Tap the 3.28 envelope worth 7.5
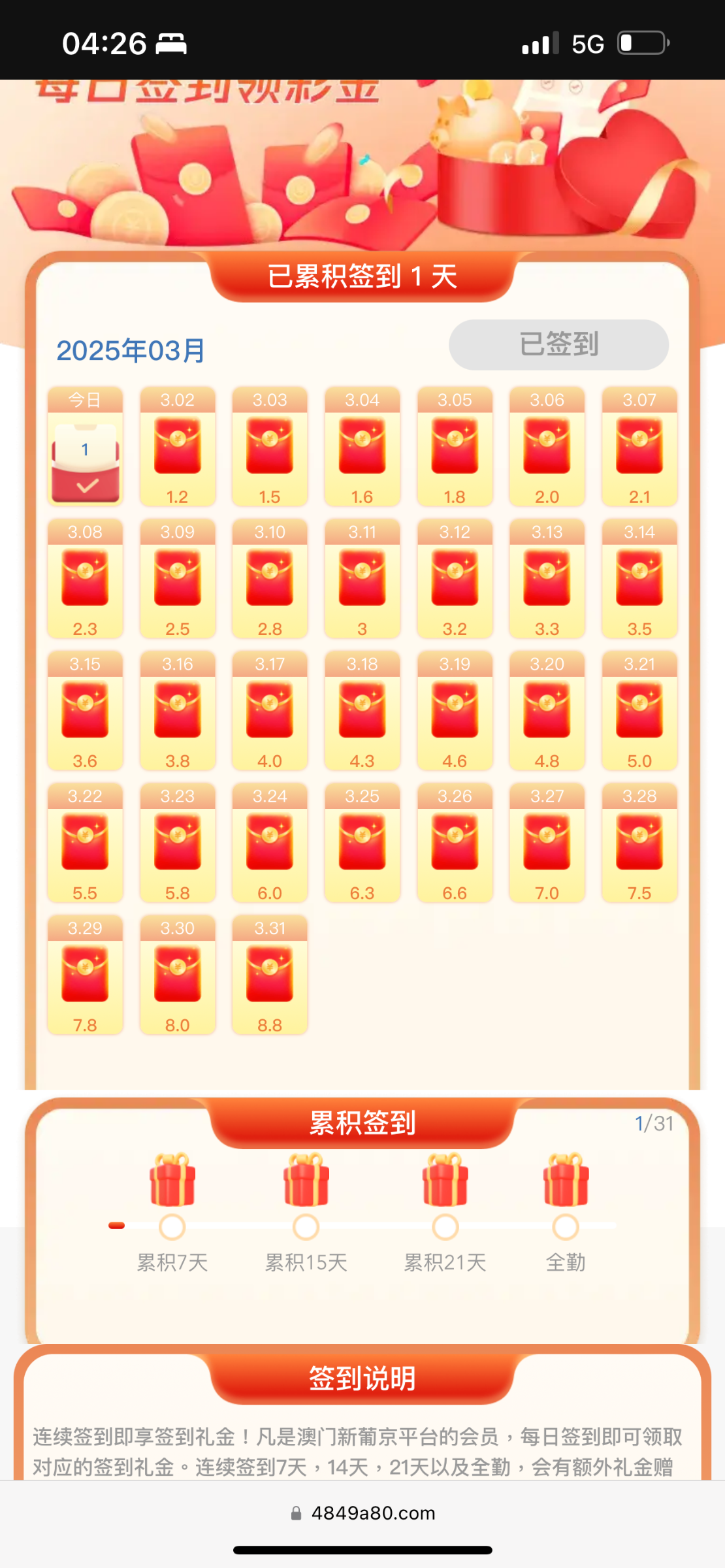The height and width of the screenshot is (1568, 725). tap(639, 843)
